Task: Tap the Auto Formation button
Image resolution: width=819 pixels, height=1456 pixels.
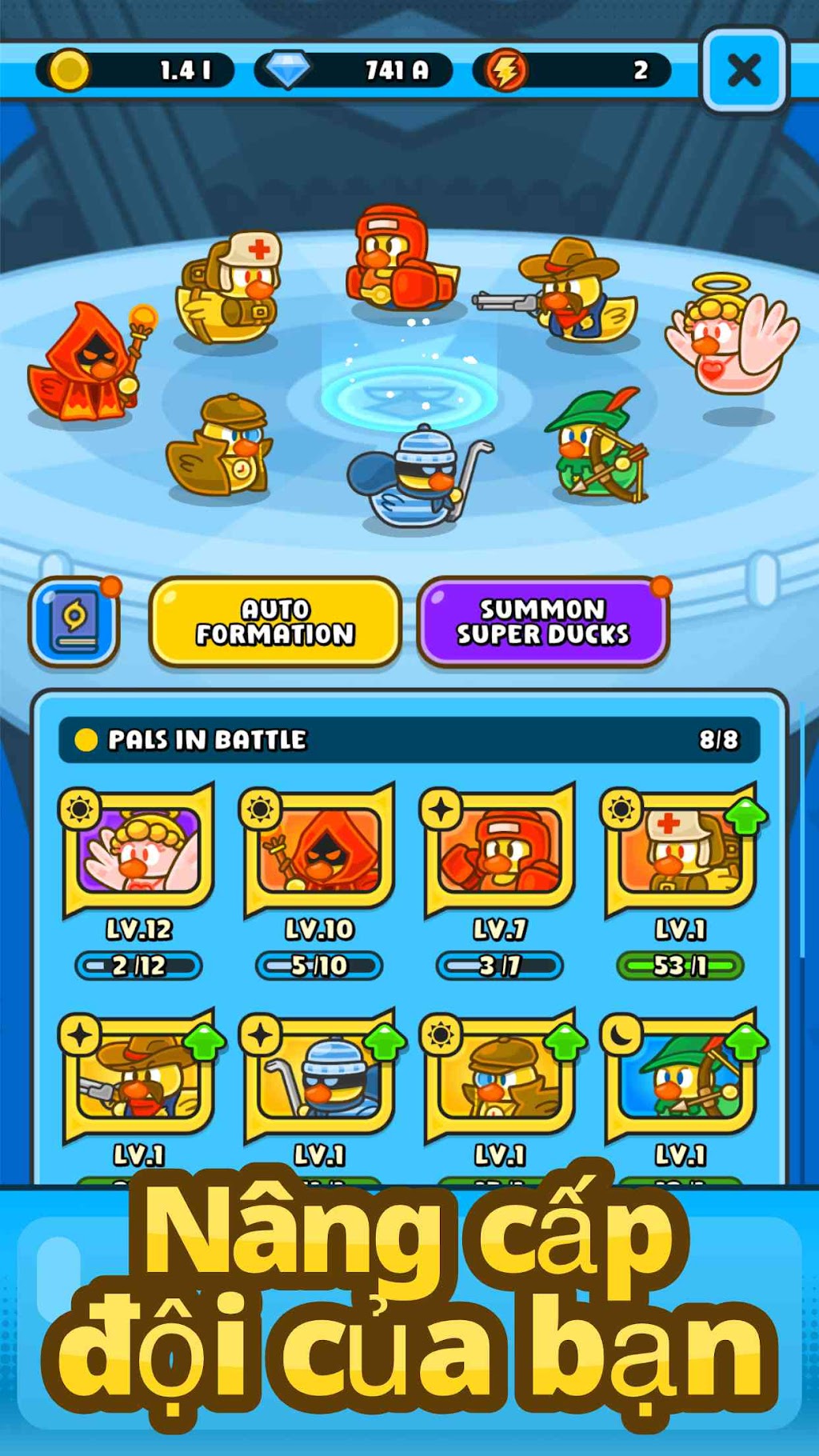Action: click(x=275, y=622)
